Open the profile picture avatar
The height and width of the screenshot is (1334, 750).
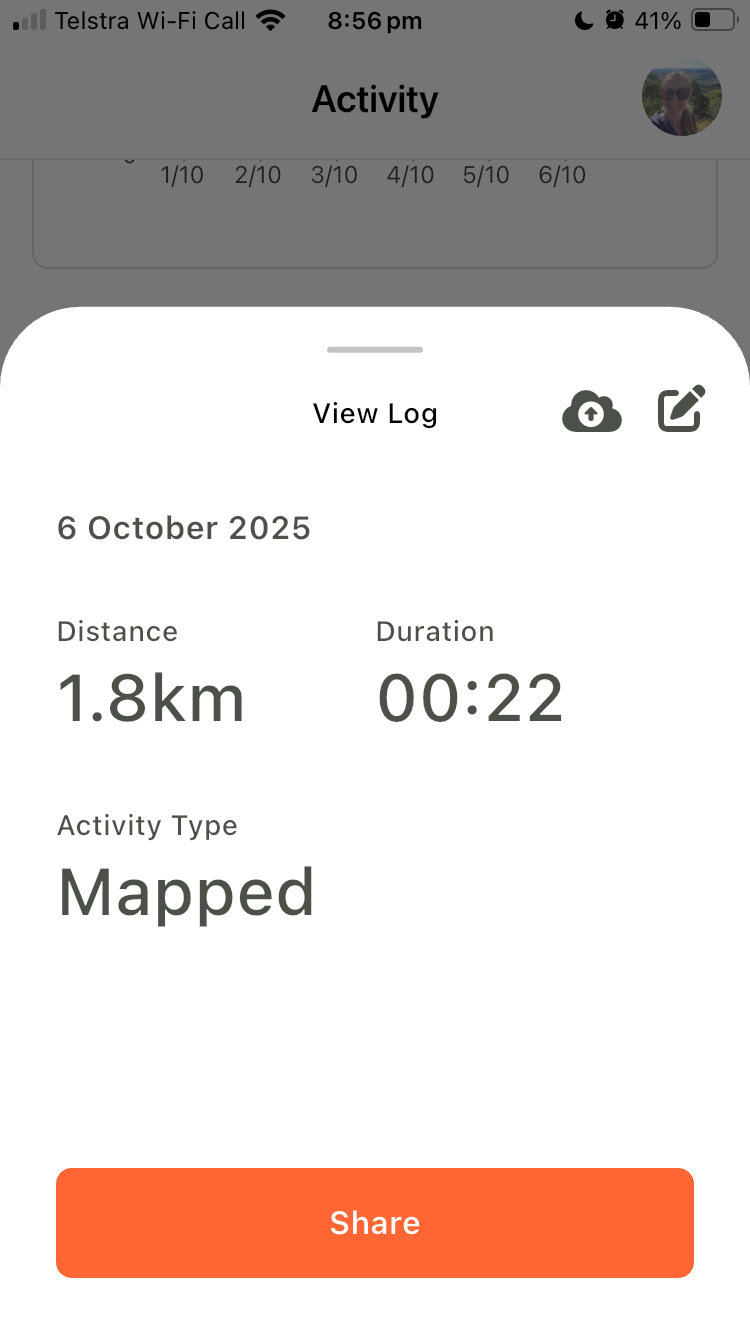(x=681, y=97)
